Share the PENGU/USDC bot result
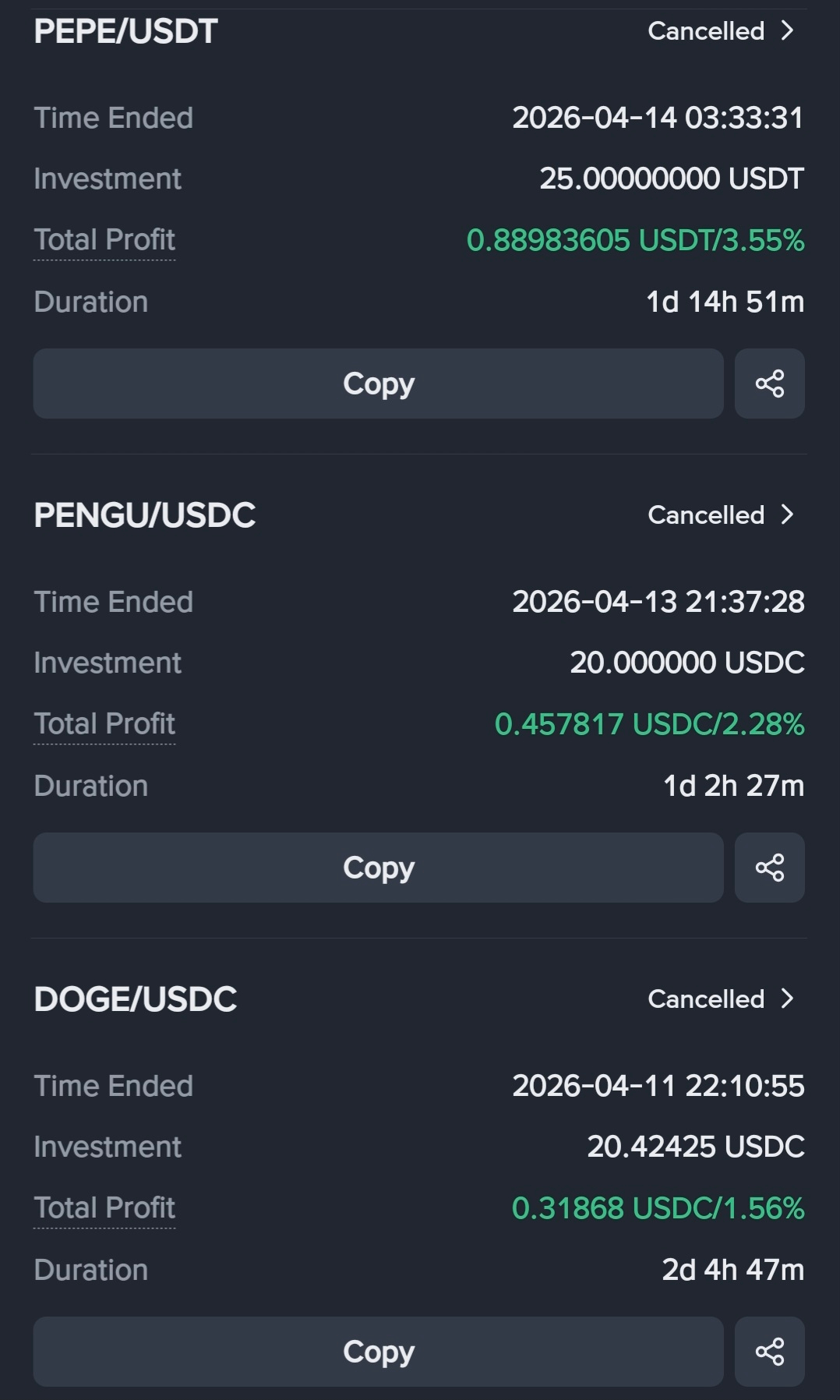The image size is (840, 1400). click(x=769, y=868)
